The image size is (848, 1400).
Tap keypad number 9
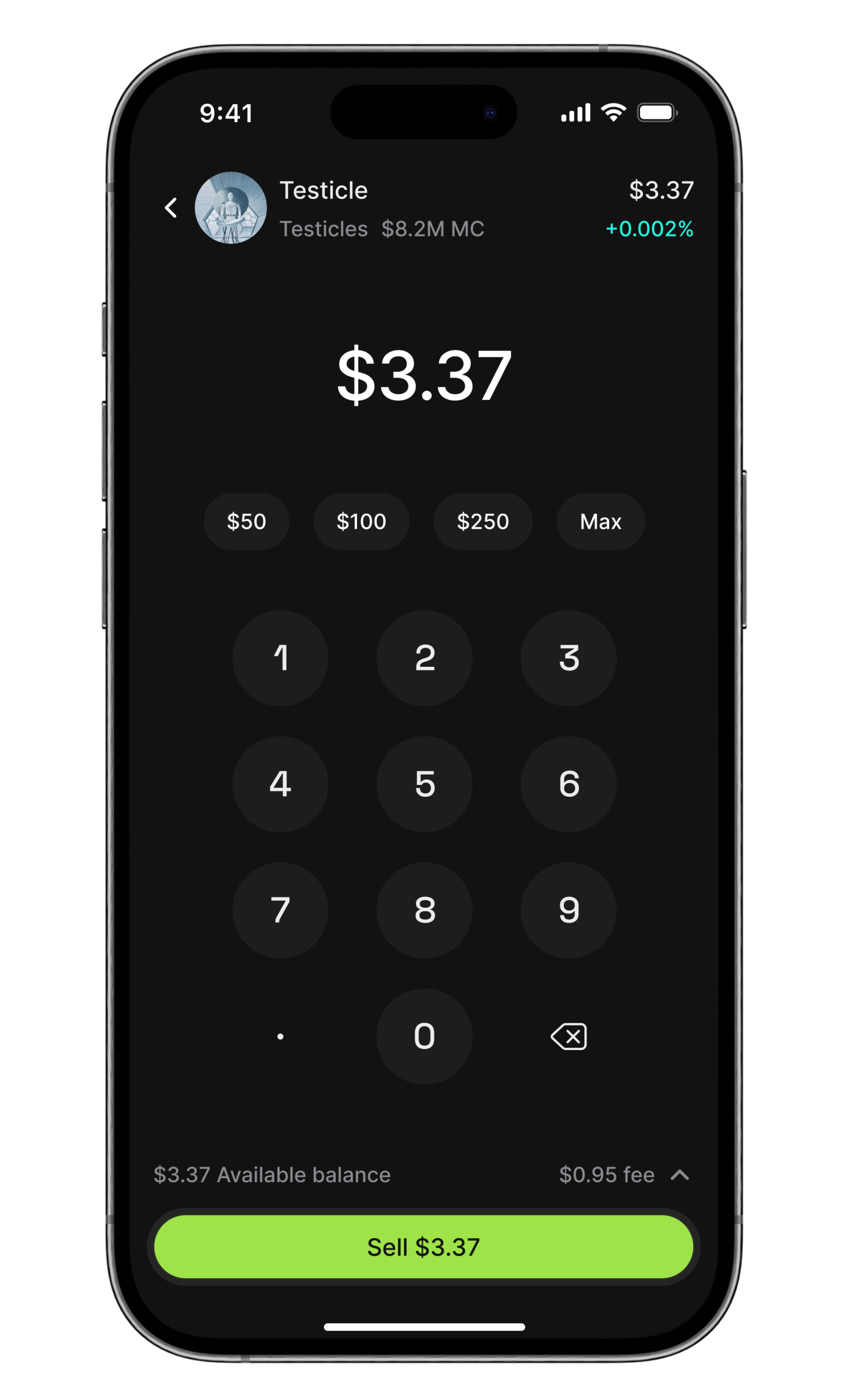[x=568, y=910]
